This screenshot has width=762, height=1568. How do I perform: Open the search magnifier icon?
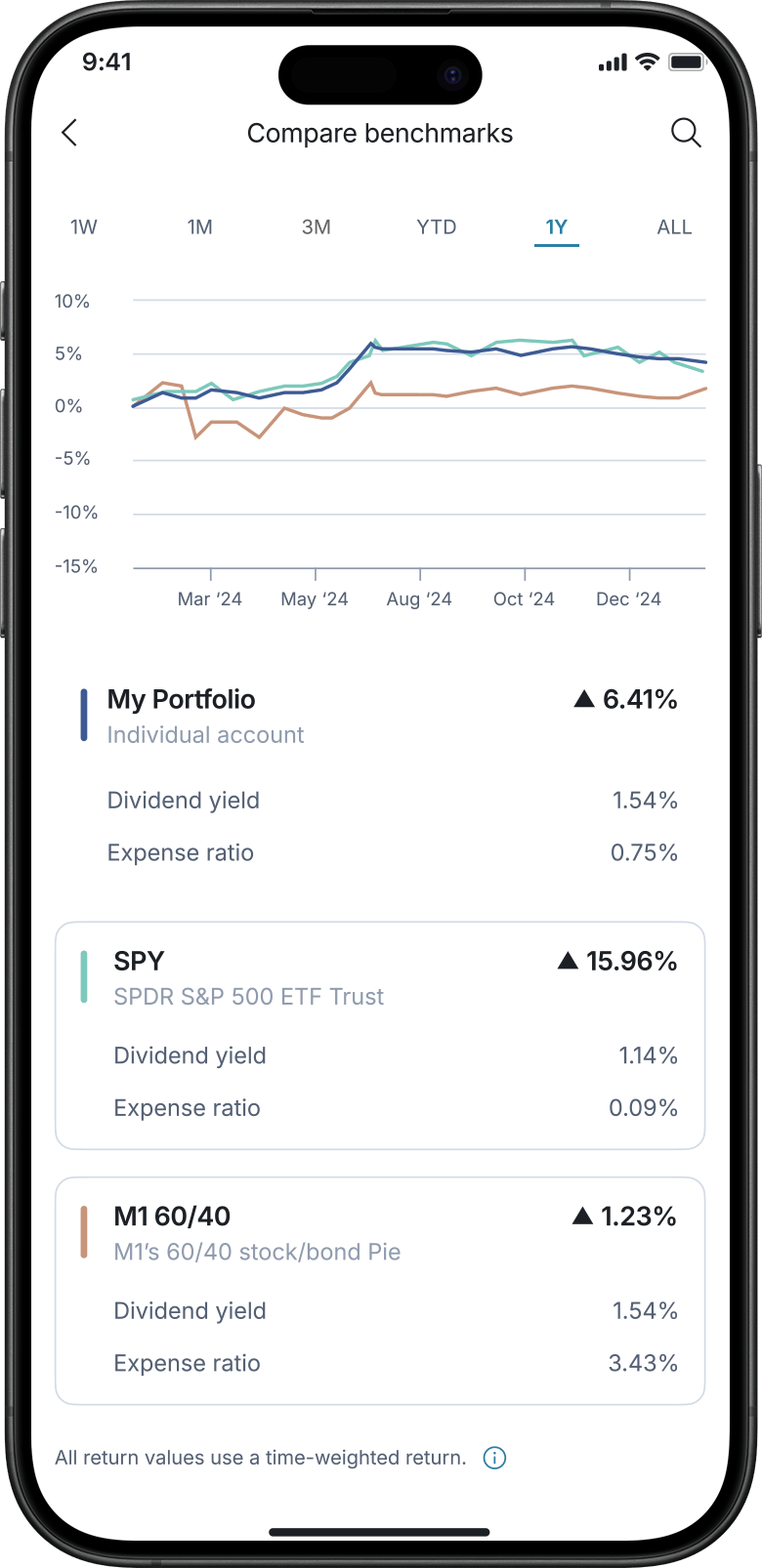pos(686,133)
